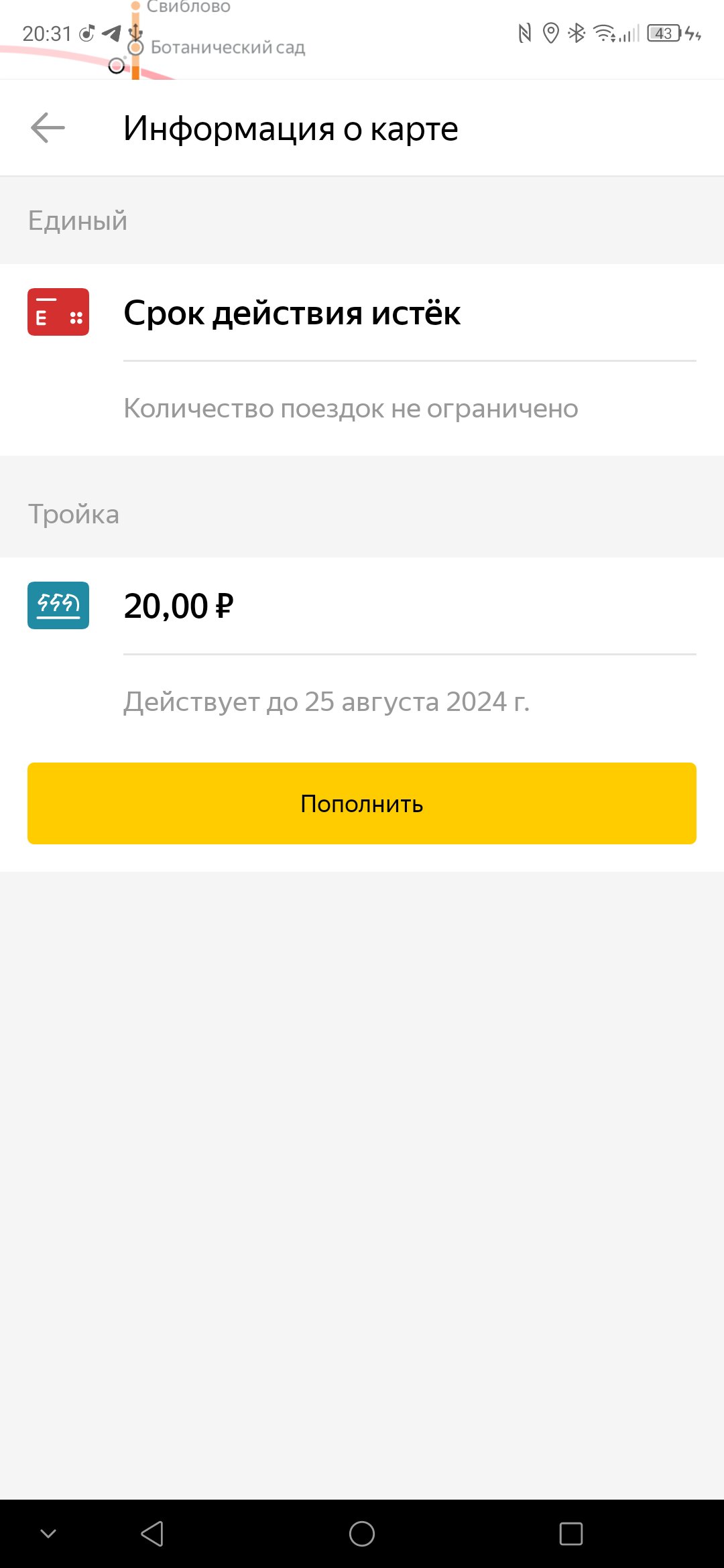The image size is (724, 1568).
Task: Go to the home screen
Action: (x=362, y=1533)
